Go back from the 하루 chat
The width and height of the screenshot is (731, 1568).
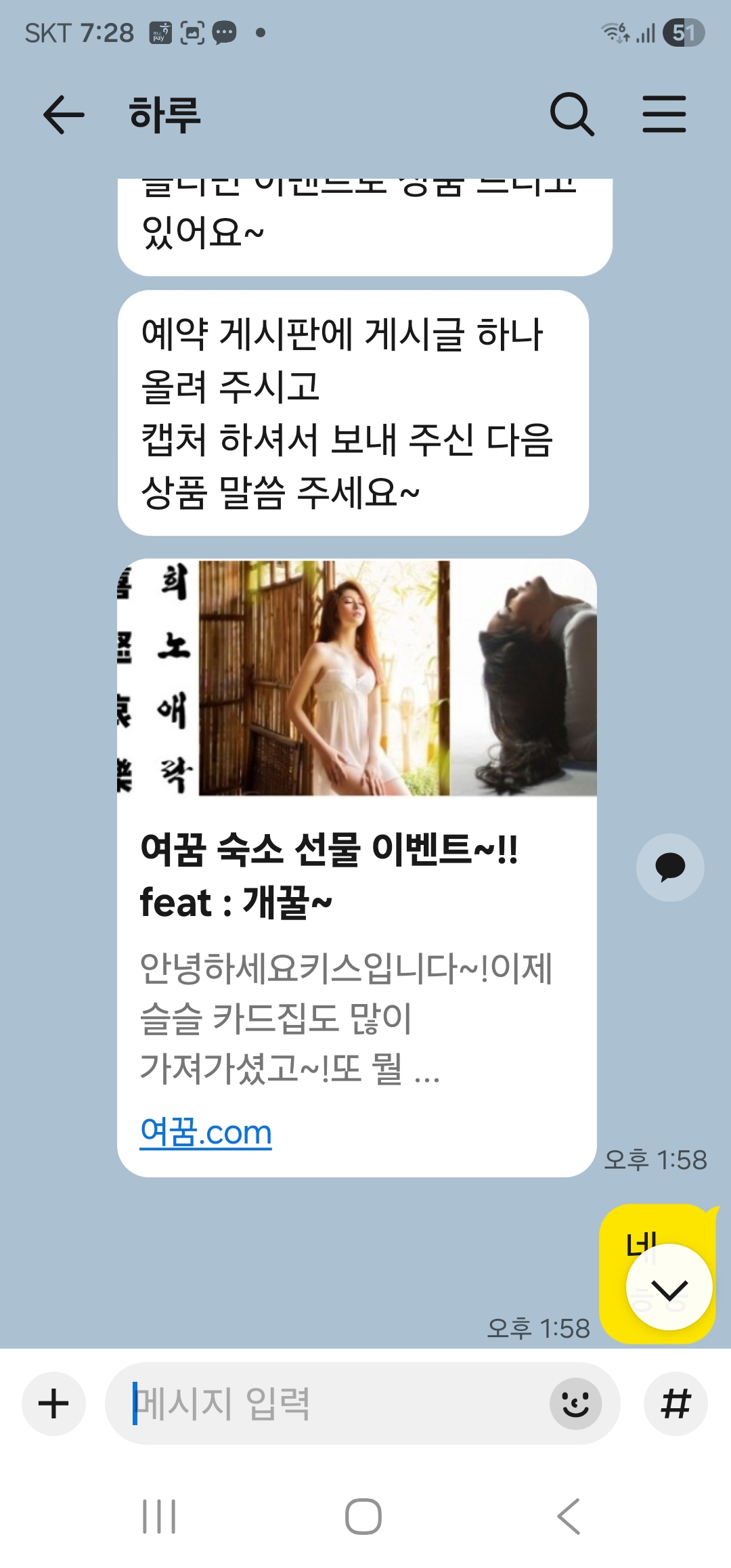pos(63,114)
